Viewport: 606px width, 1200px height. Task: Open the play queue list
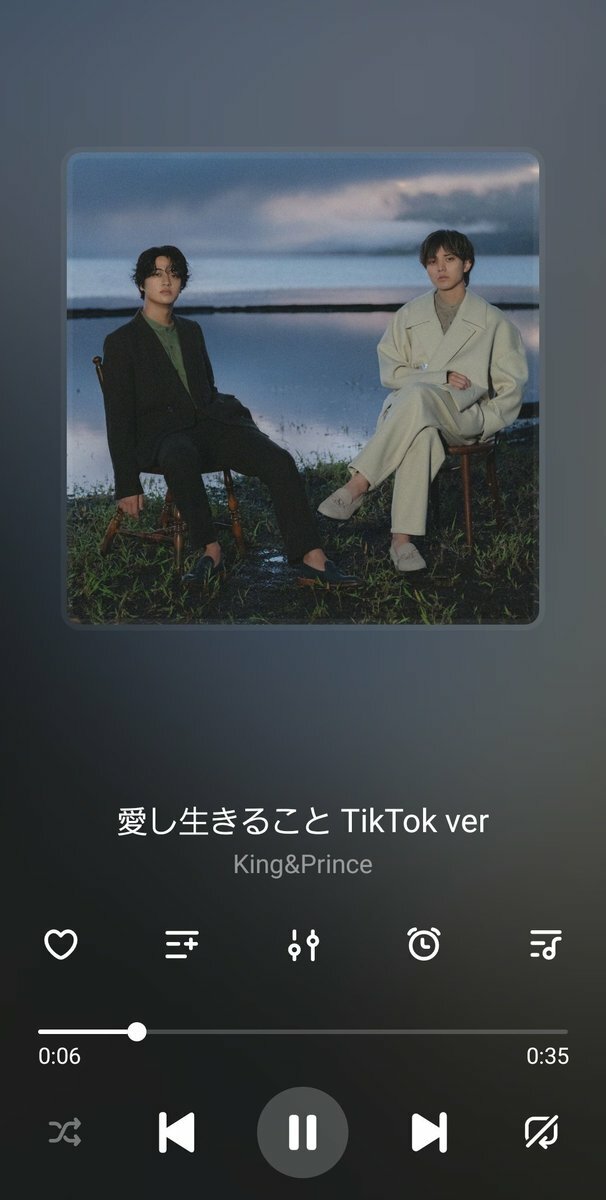(545, 944)
